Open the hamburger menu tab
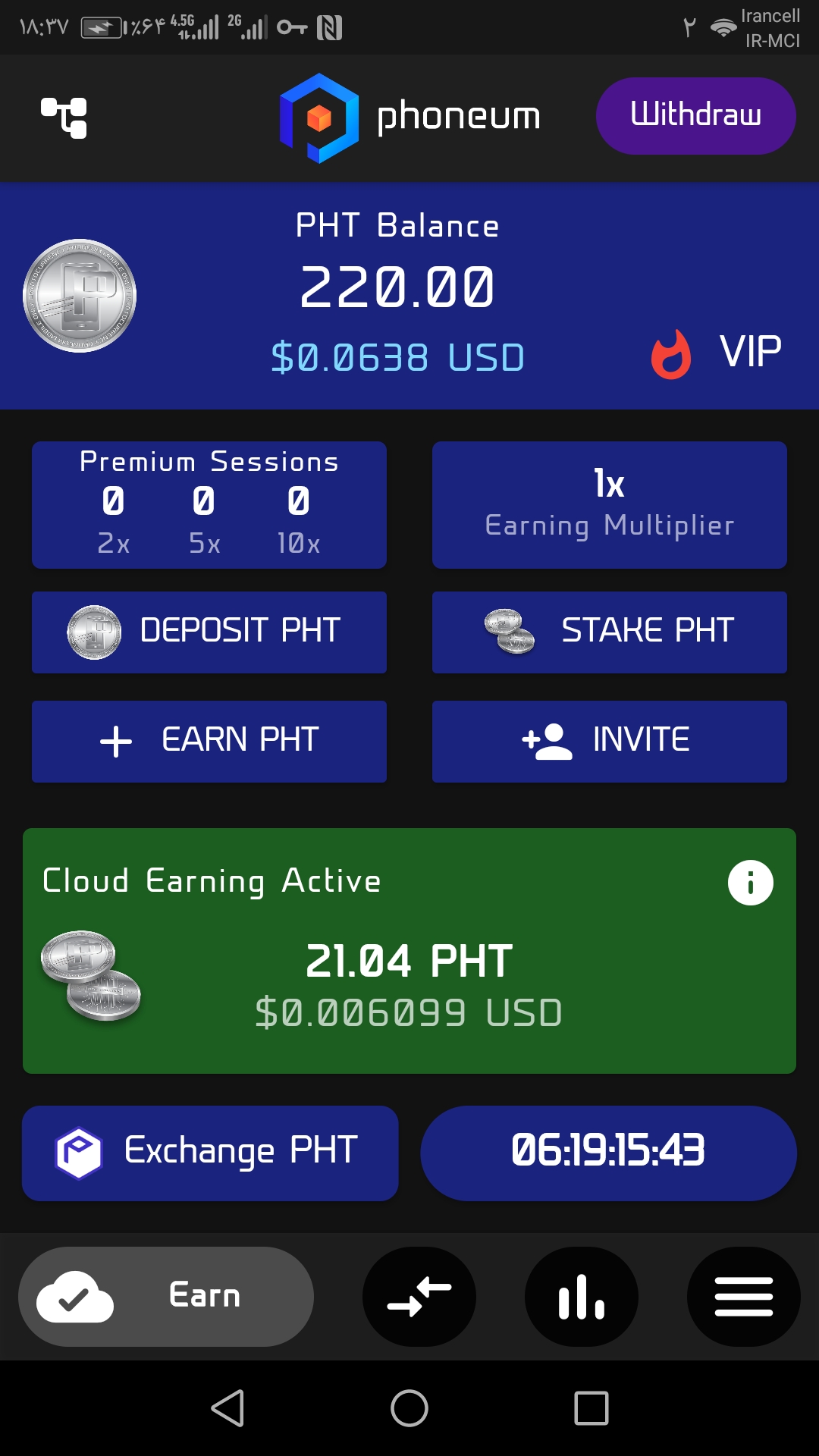The image size is (819, 1456). (x=743, y=1296)
